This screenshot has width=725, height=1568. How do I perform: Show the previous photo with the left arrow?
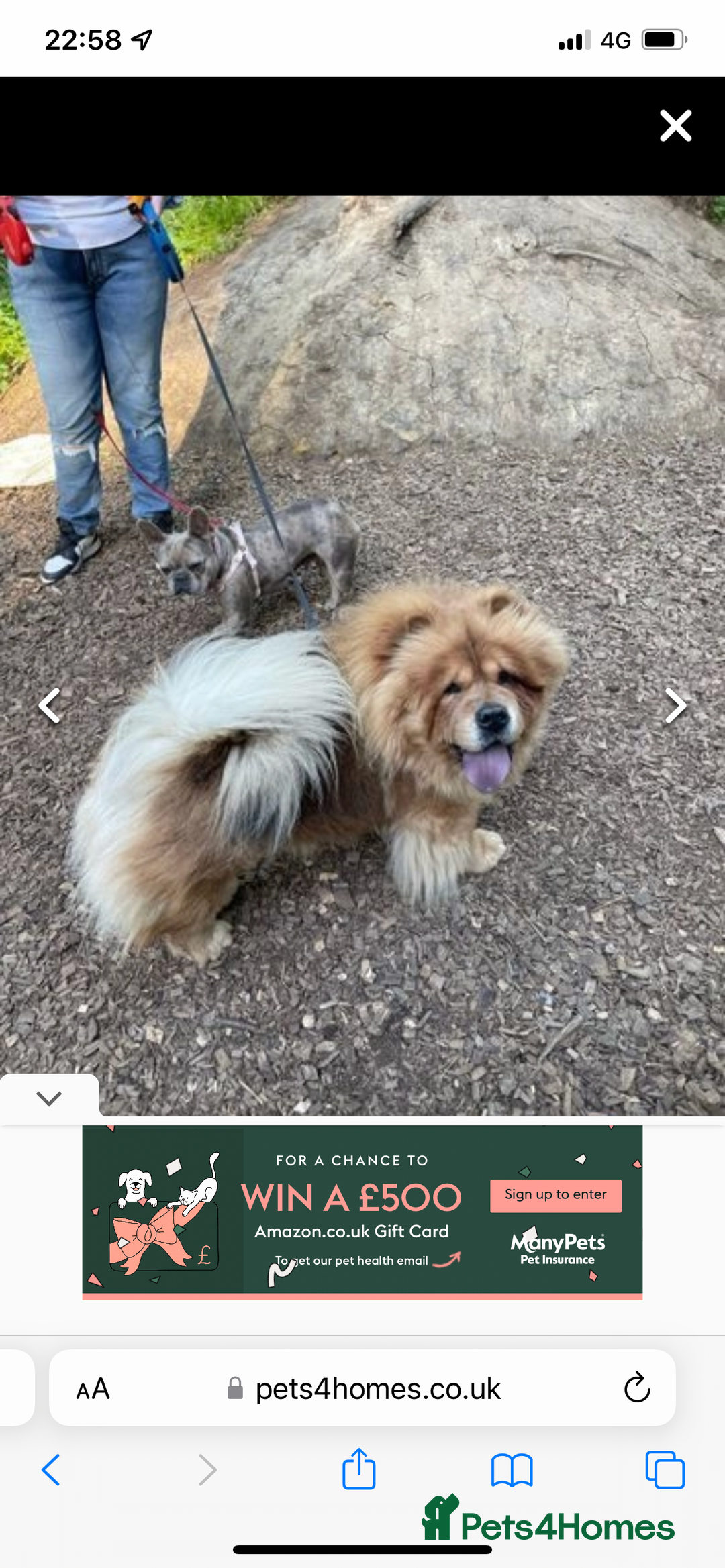coord(49,706)
